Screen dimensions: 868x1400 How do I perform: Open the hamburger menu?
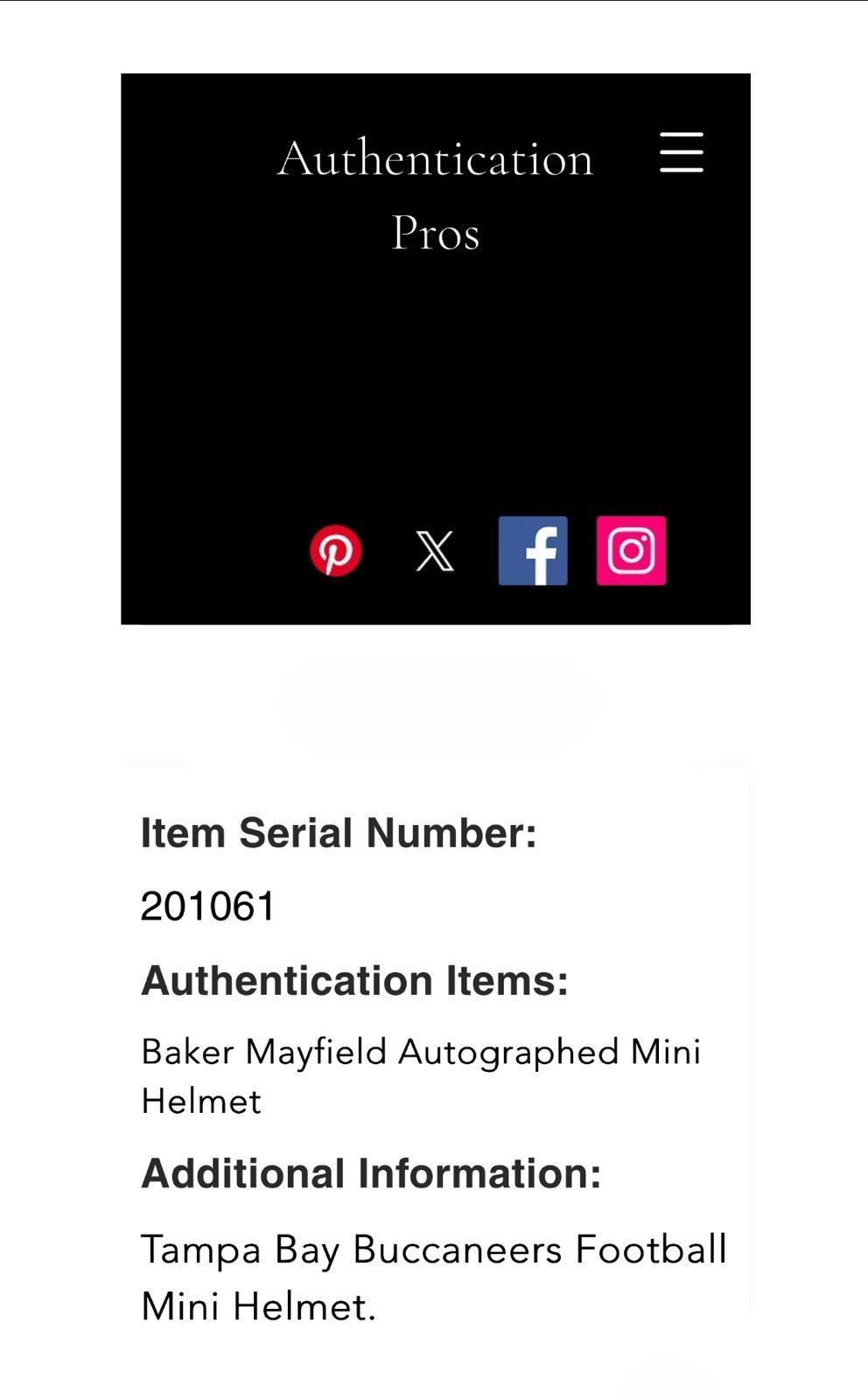[x=681, y=152]
